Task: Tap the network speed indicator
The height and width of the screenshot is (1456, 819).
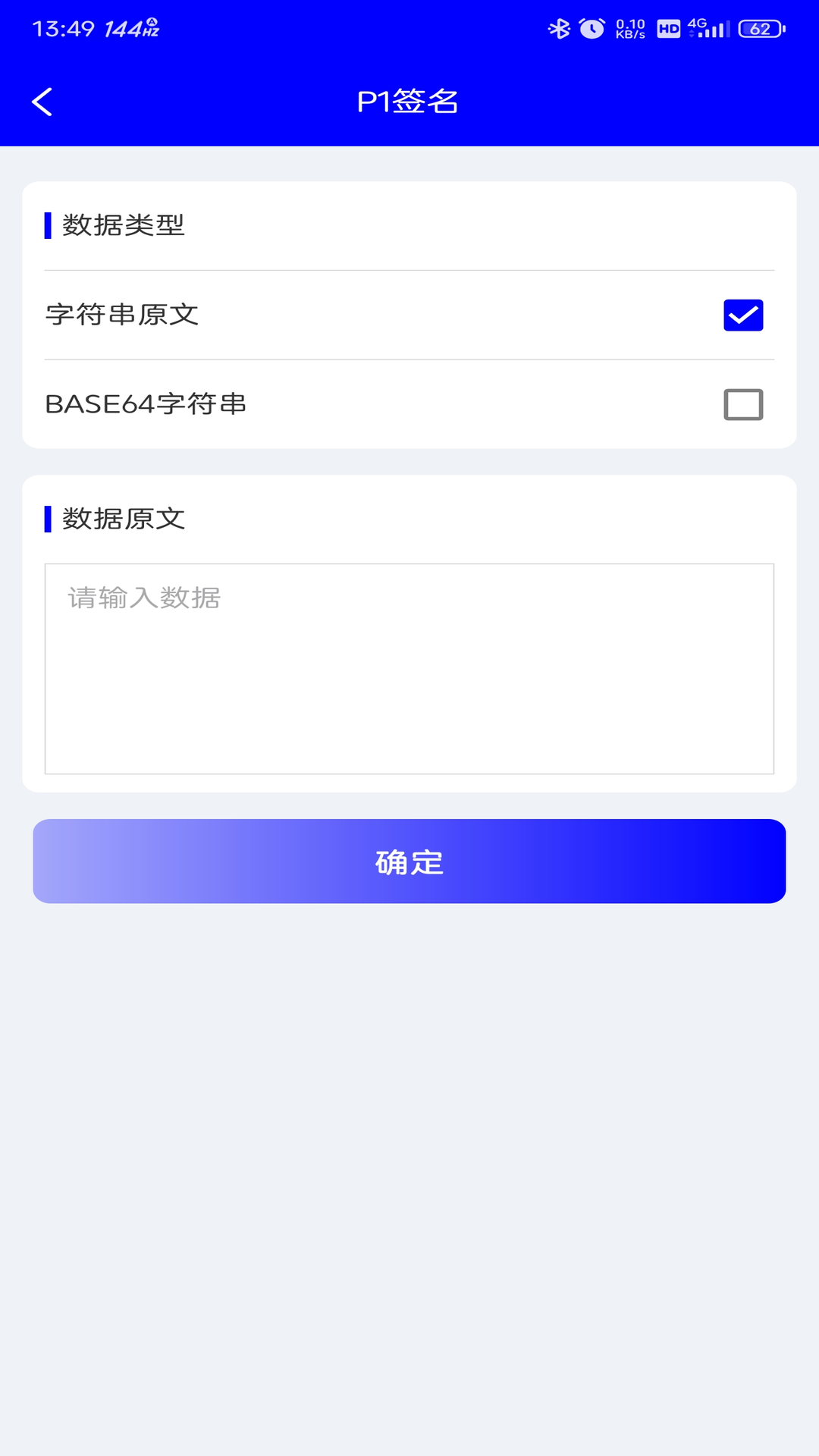Action: pos(629,27)
